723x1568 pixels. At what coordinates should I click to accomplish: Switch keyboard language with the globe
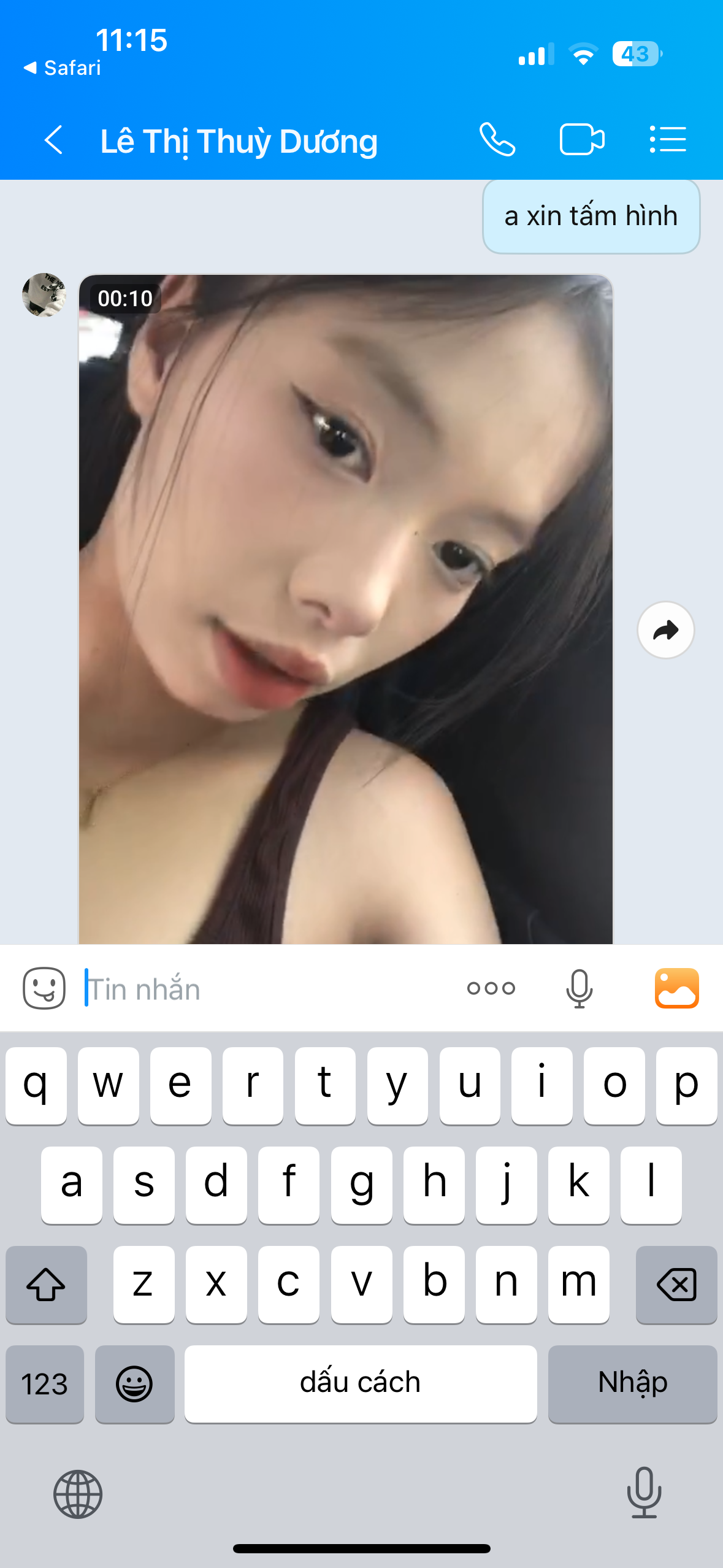[78, 1494]
